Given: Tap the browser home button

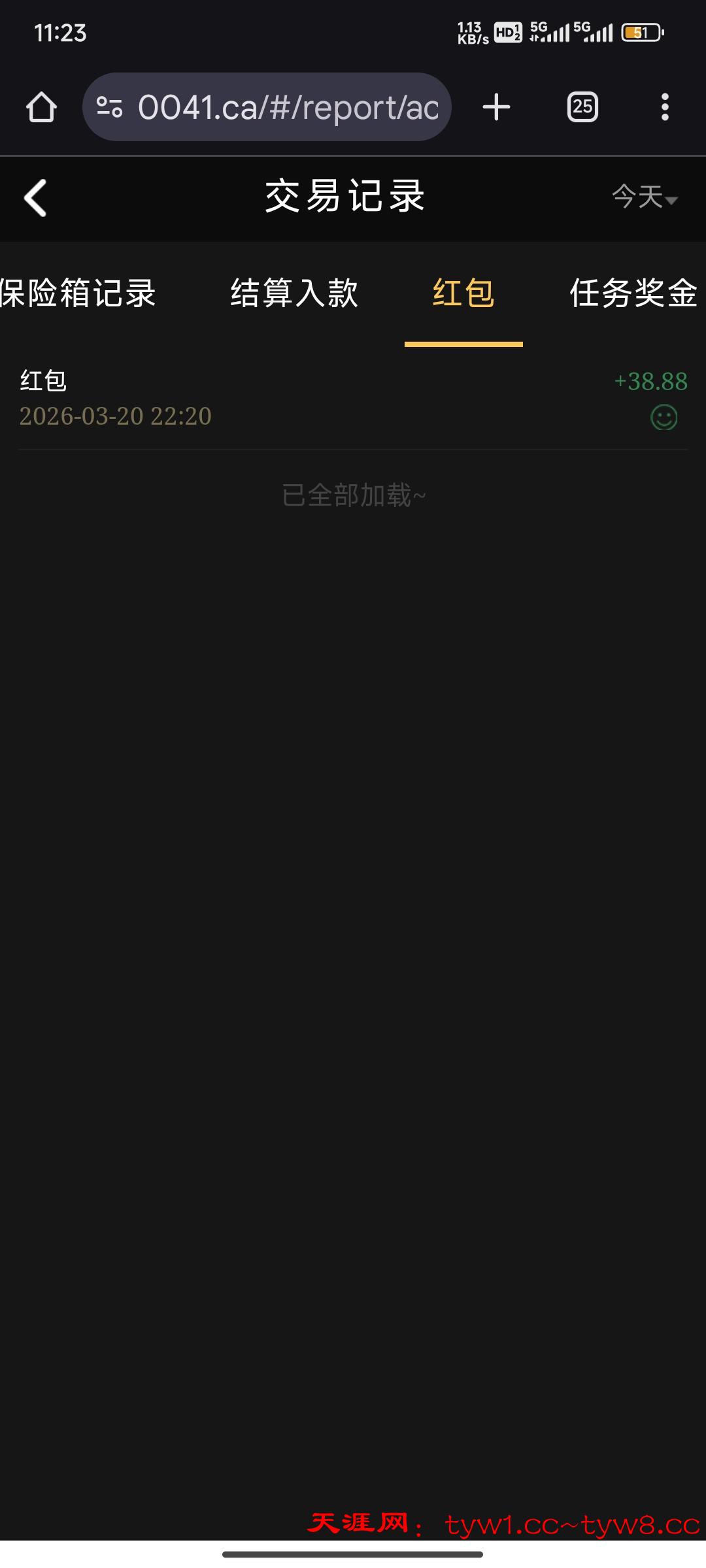Looking at the screenshot, I should (x=41, y=107).
